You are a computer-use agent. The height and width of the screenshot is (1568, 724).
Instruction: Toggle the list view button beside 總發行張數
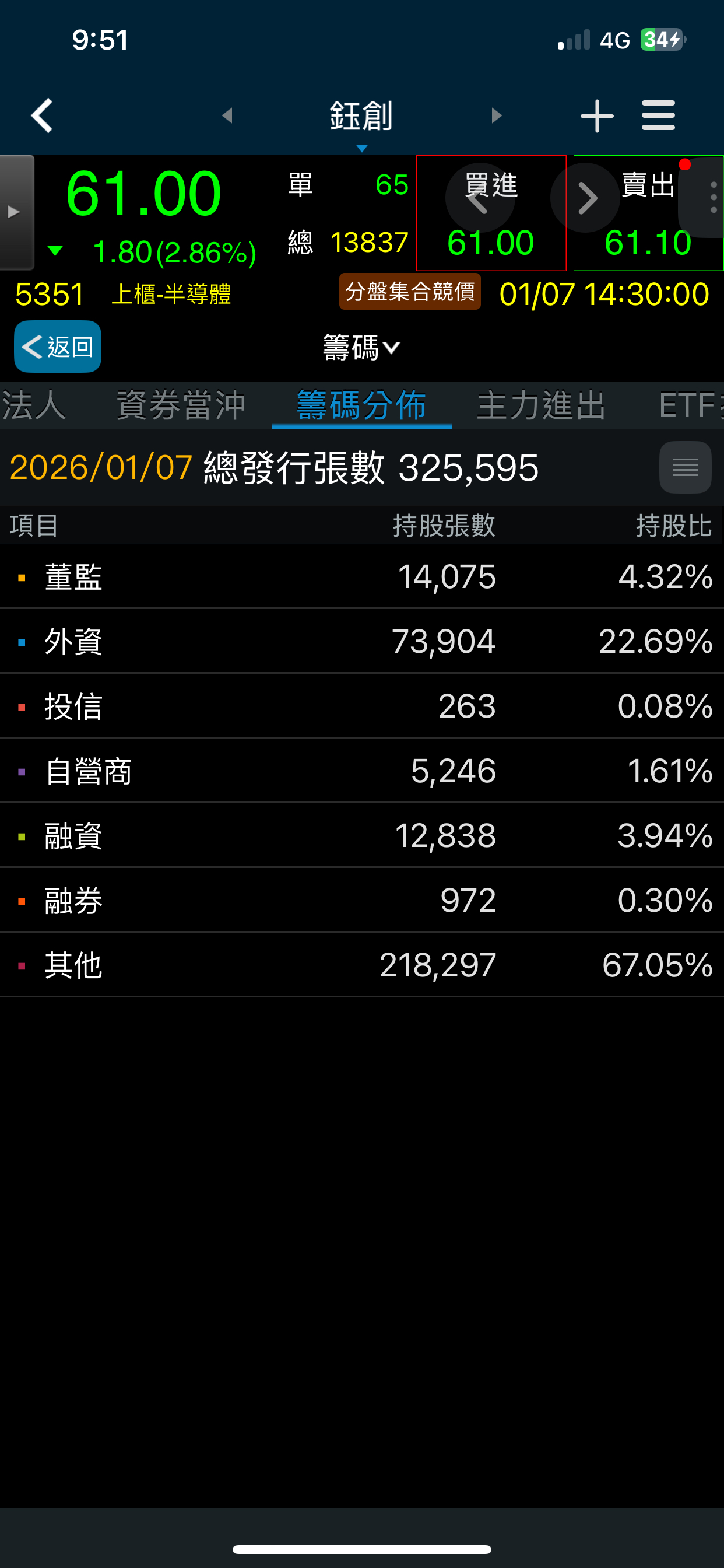point(684,467)
